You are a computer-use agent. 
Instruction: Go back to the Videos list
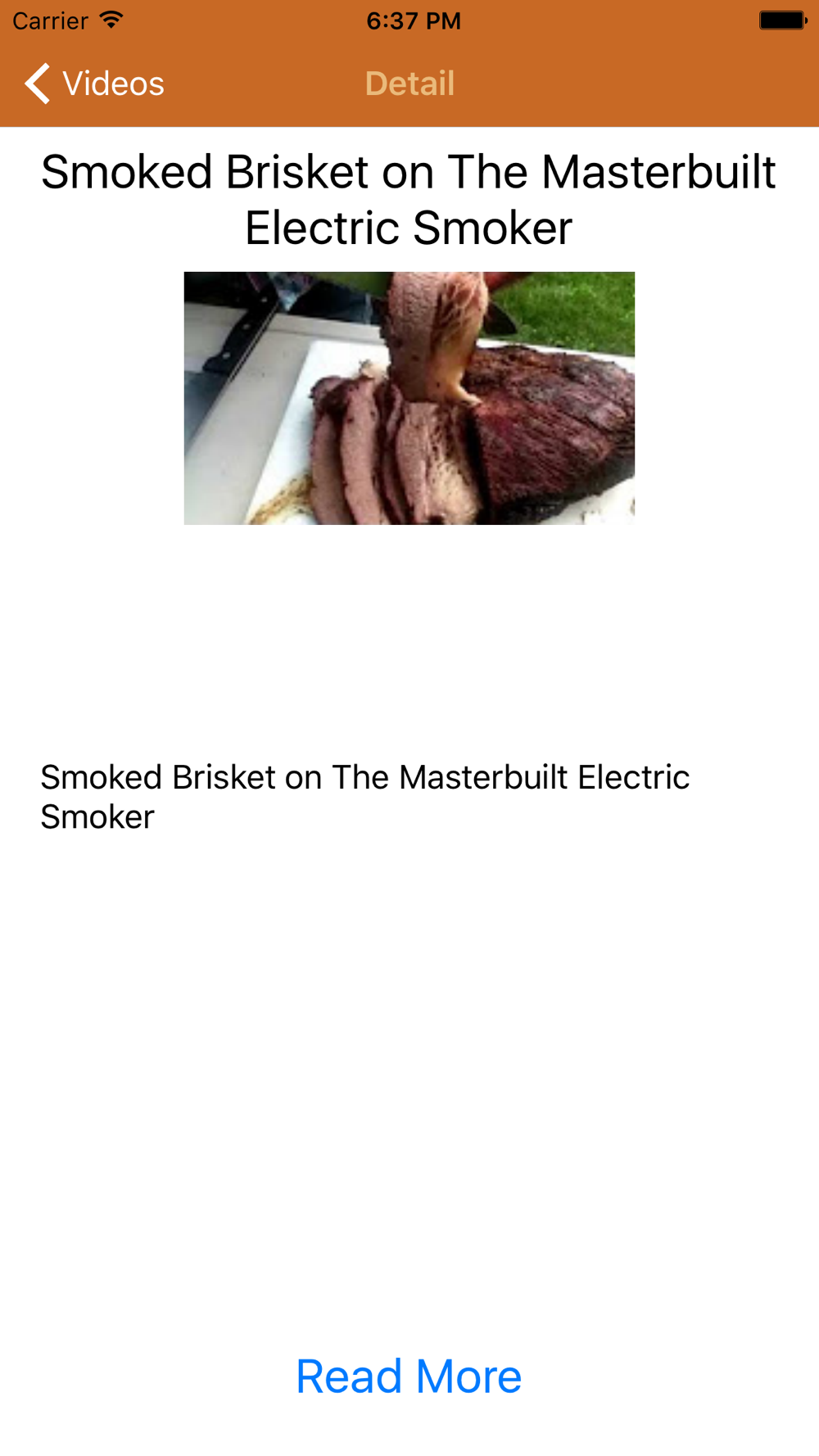(94, 84)
